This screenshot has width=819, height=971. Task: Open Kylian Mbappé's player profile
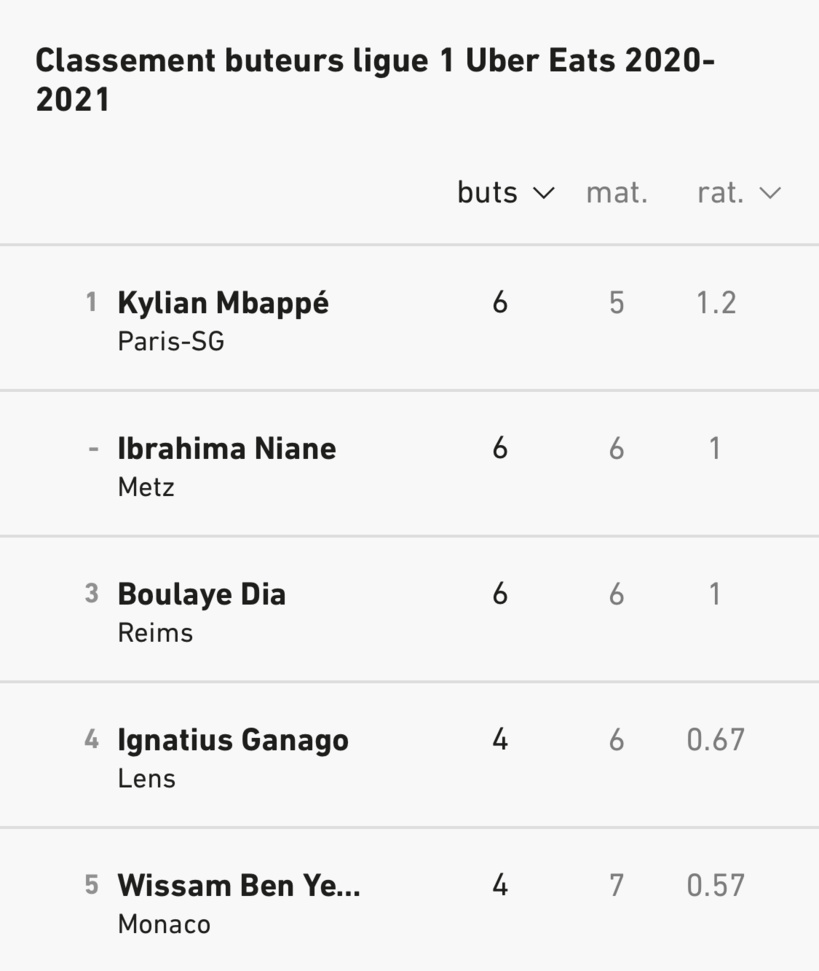click(x=223, y=303)
